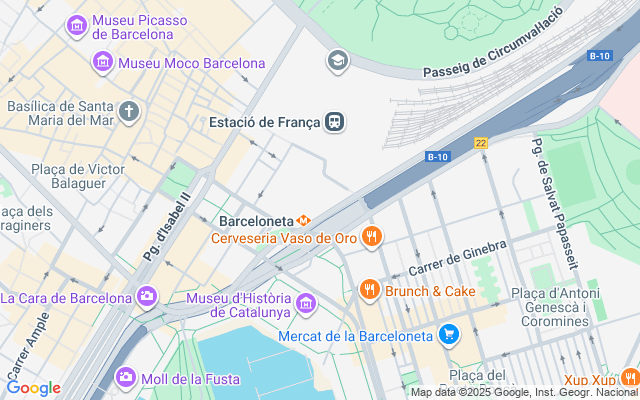This screenshot has width=640, height=400.
Task: Tap the Brunch & Cake restaurant pin
Action: [369, 291]
